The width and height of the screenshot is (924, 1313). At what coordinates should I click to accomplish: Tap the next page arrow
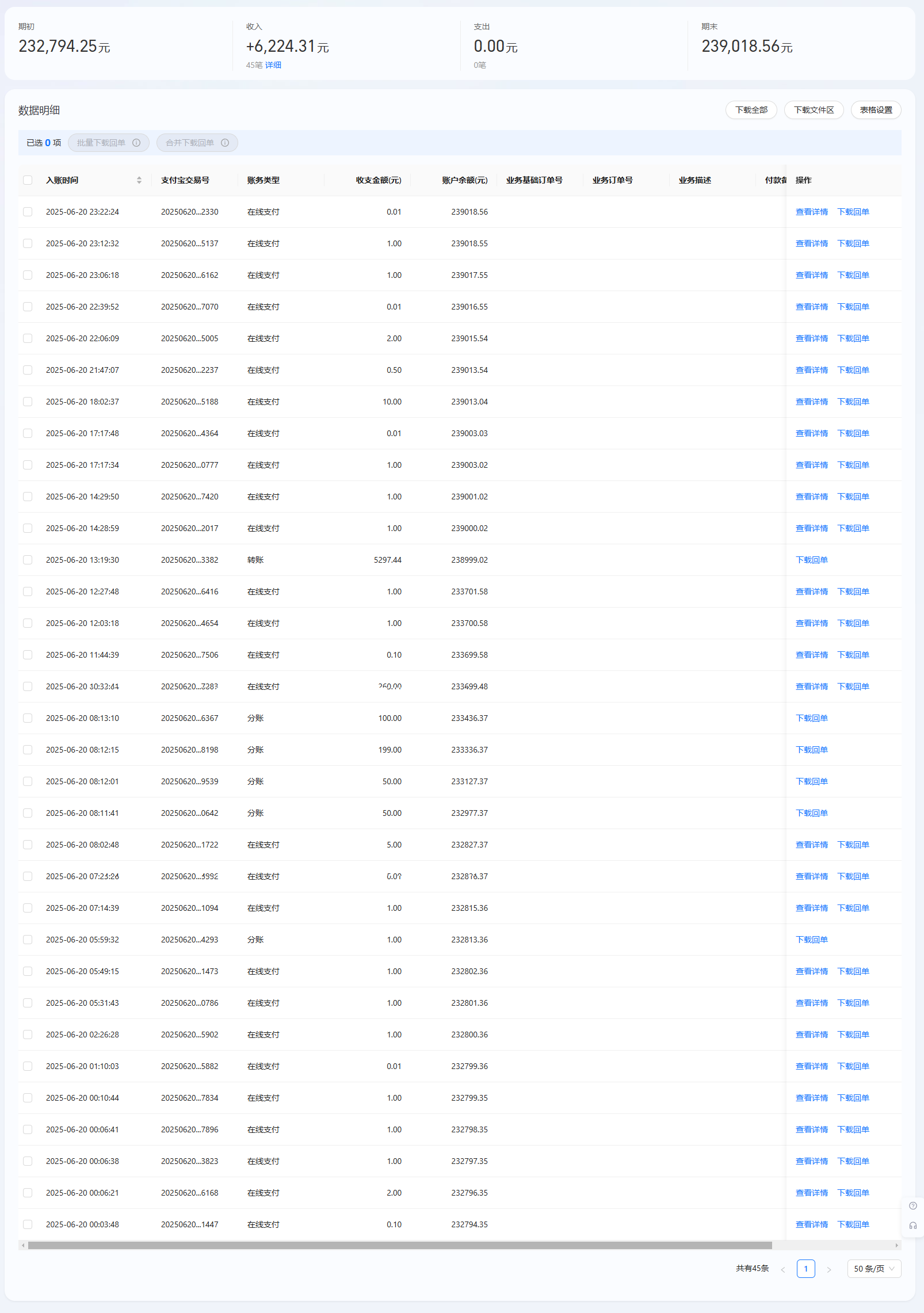(x=828, y=1269)
